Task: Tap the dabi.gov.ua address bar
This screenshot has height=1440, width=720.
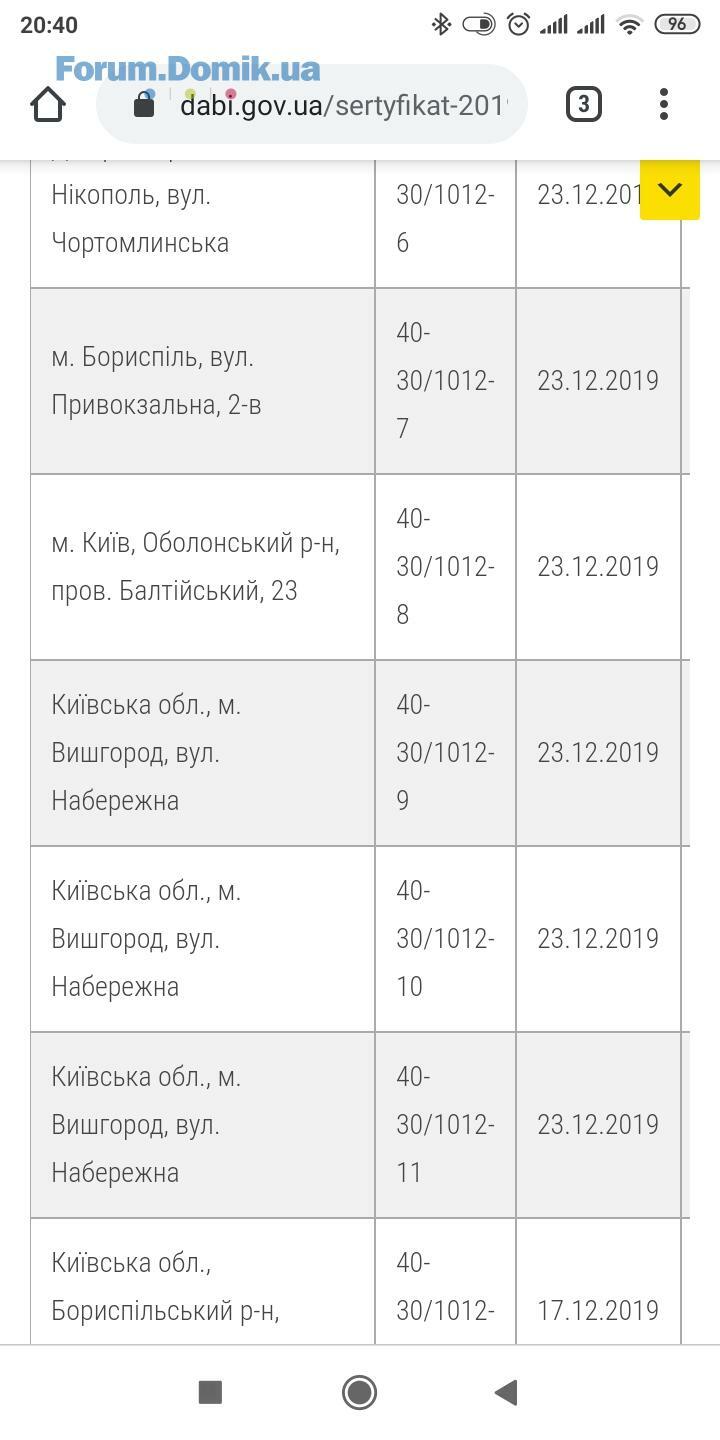Action: point(311,104)
